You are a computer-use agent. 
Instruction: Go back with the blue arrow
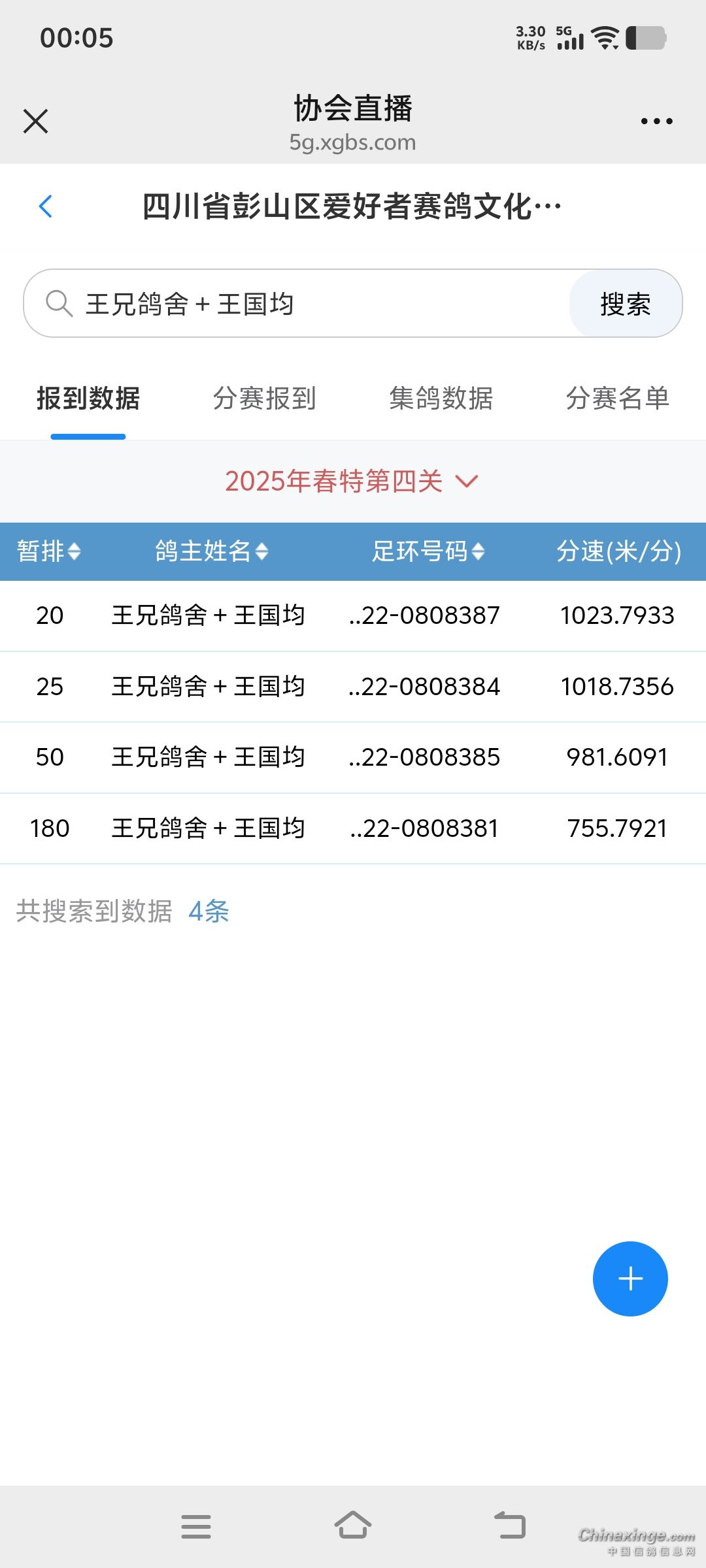pyautogui.click(x=46, y=206)
